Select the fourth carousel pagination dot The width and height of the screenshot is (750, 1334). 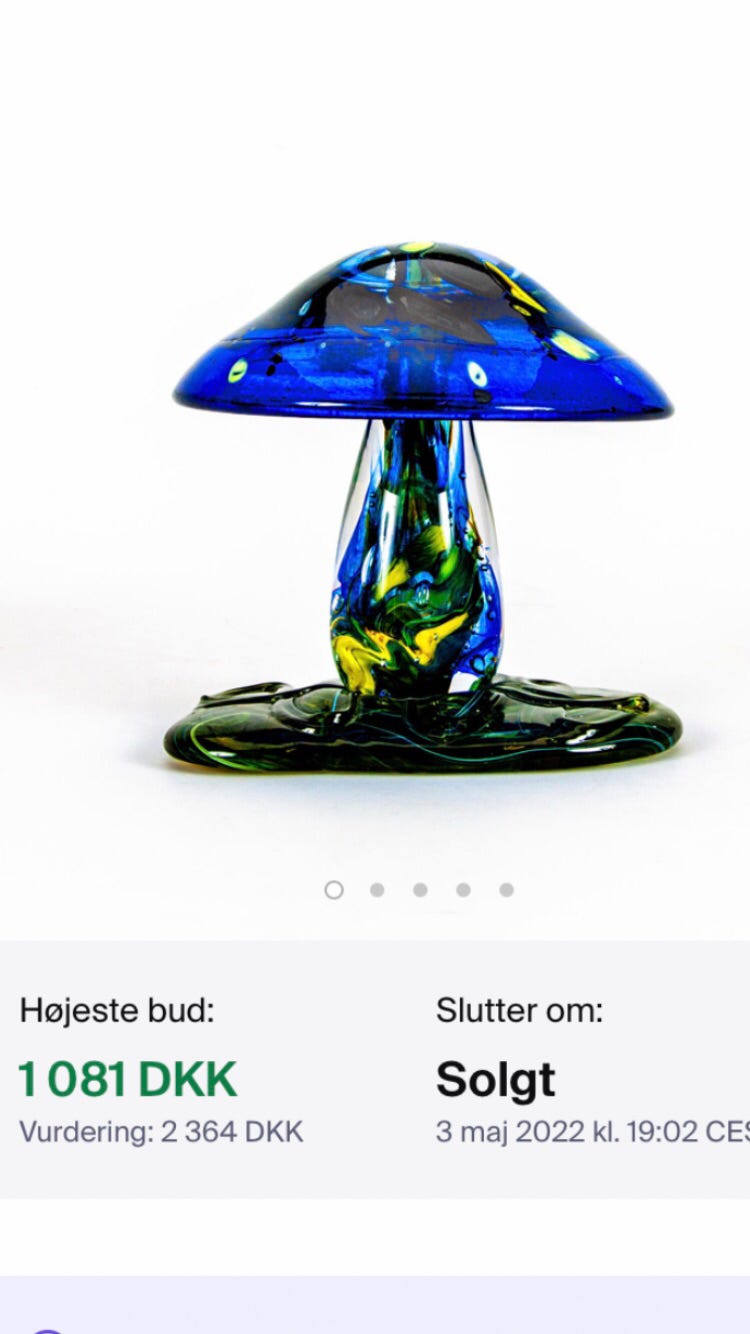click(460, 887)
